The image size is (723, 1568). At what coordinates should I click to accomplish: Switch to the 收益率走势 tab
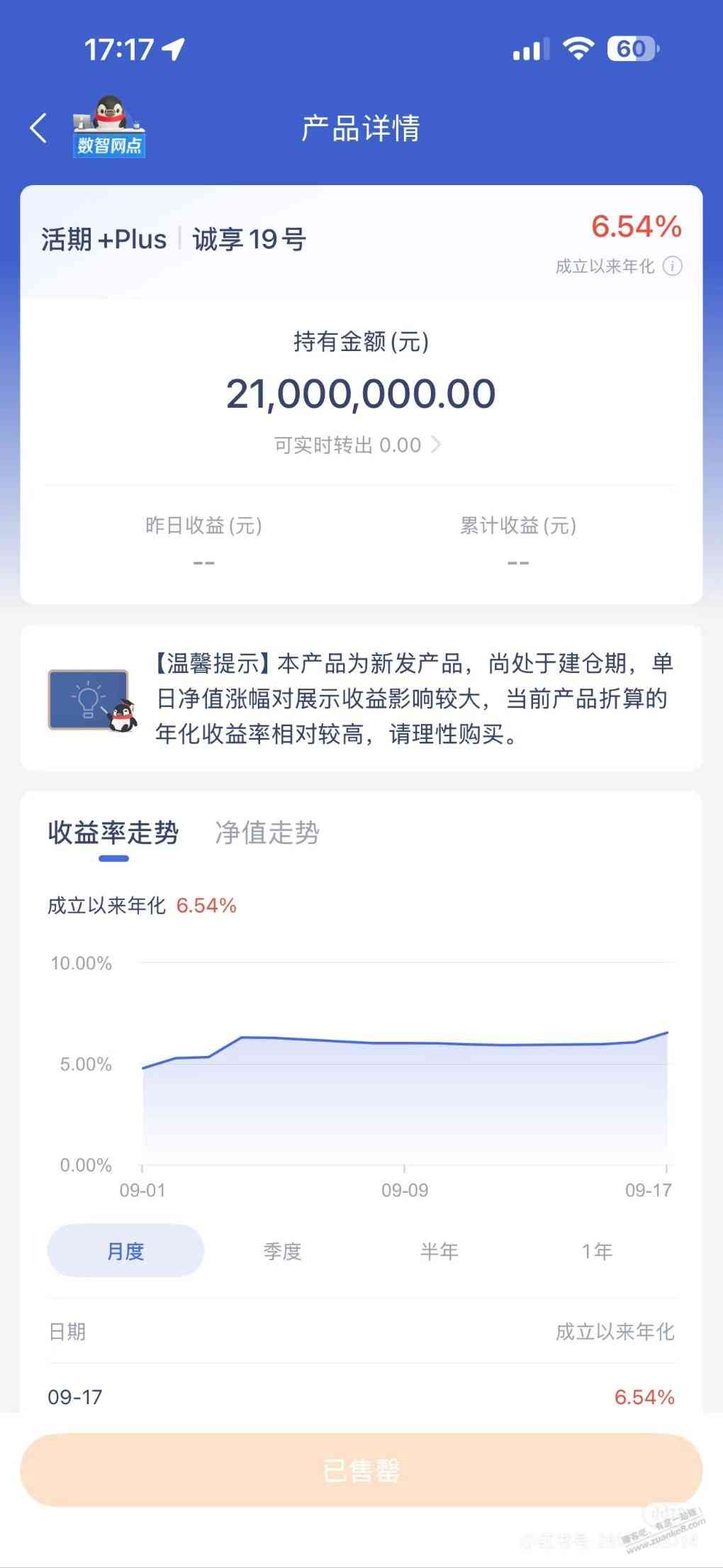pyautogui.click(x=113, y=833)
